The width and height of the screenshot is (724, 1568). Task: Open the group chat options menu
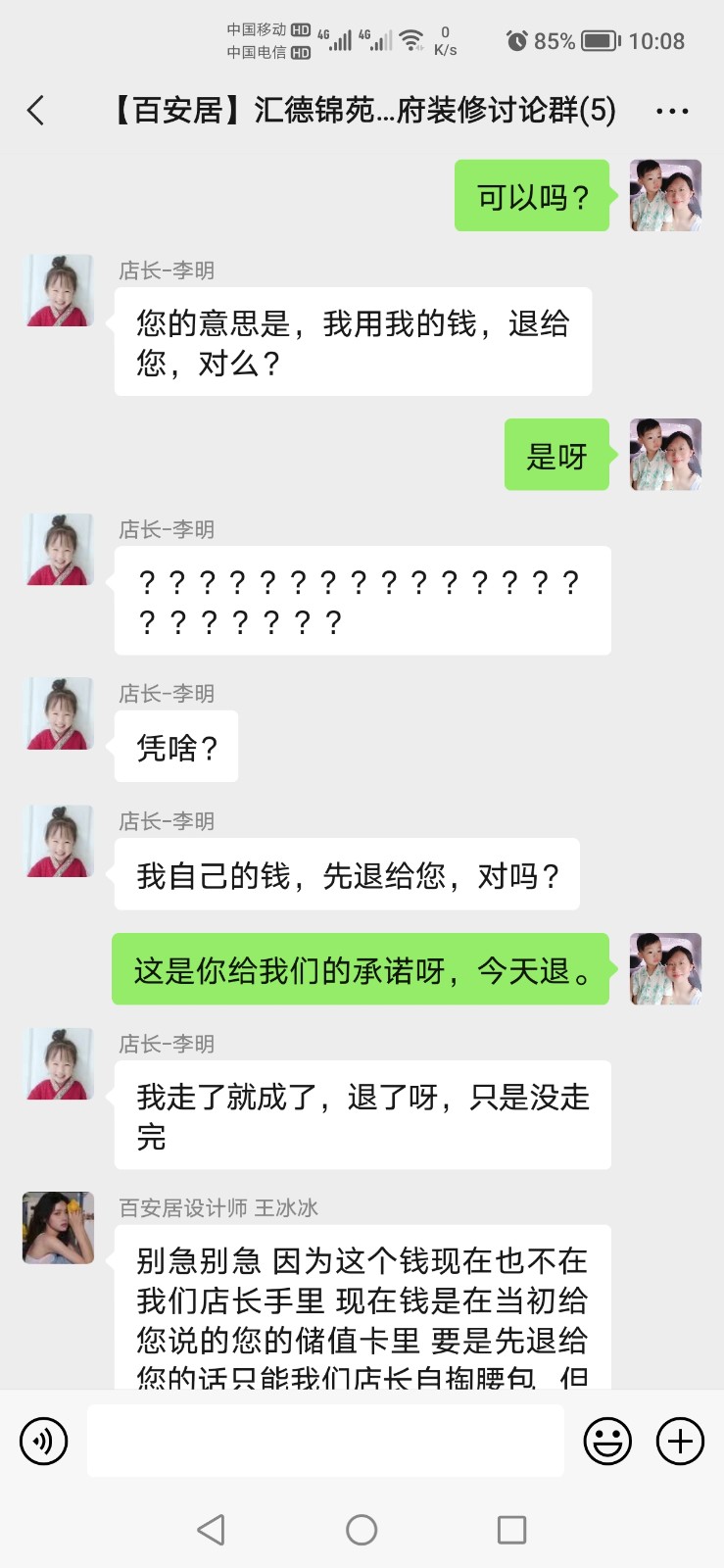[671, 112]
